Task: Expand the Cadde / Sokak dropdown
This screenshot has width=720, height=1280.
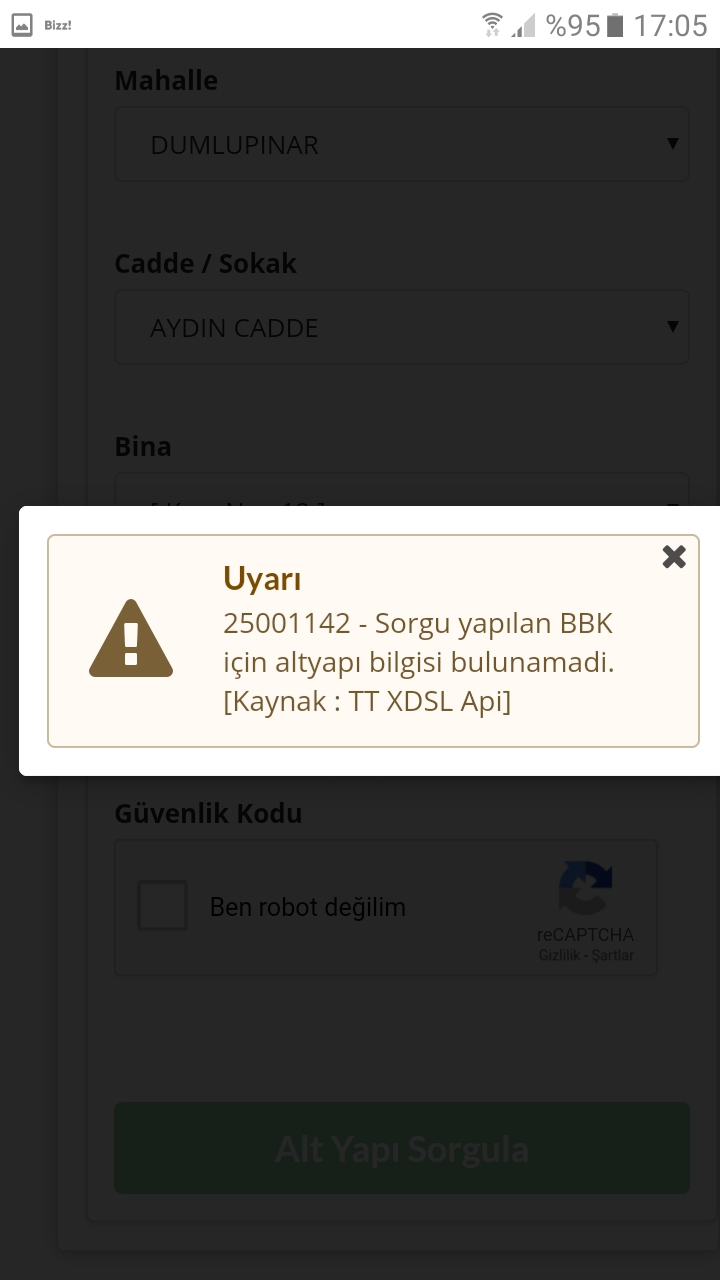Action: click(x=401, y=327)
